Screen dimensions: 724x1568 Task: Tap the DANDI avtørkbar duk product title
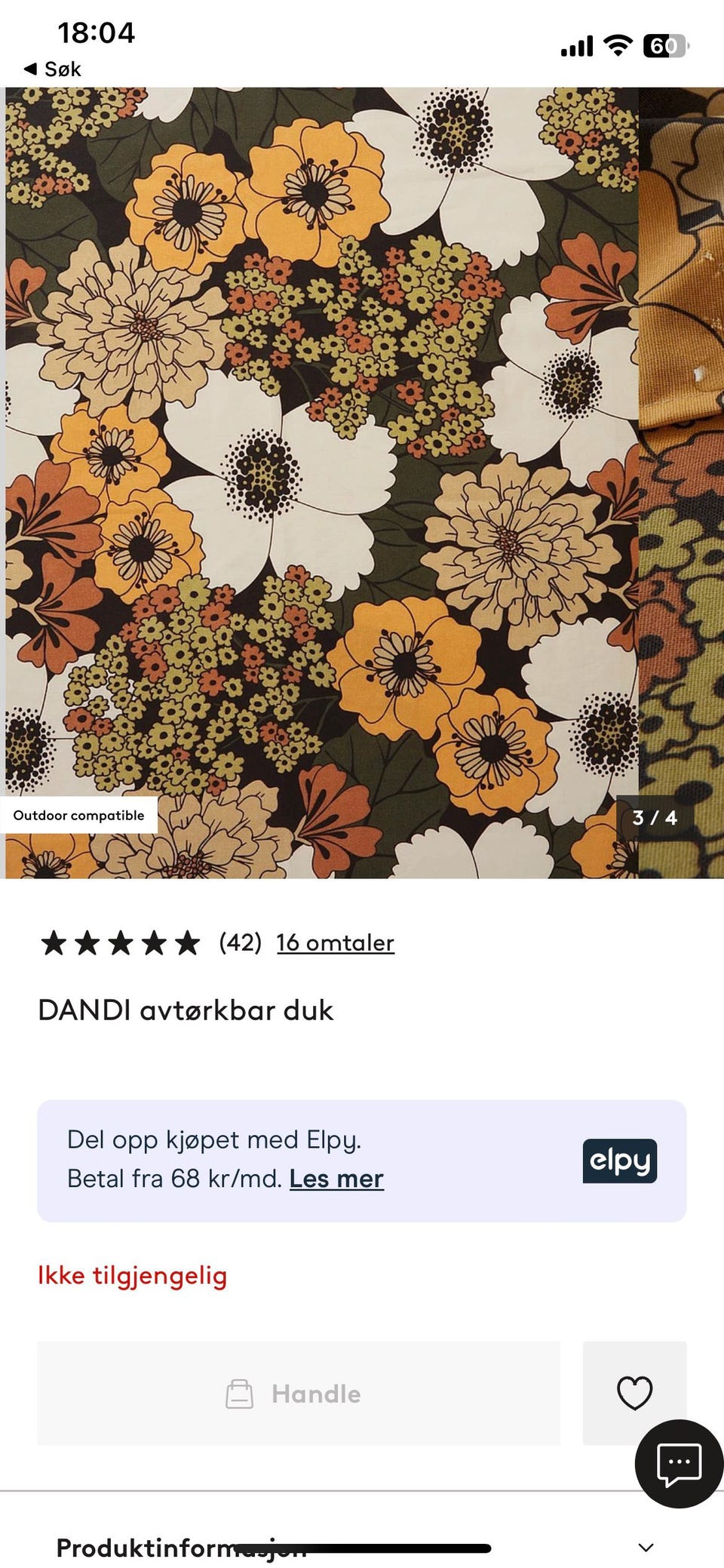coord(186,1010)
